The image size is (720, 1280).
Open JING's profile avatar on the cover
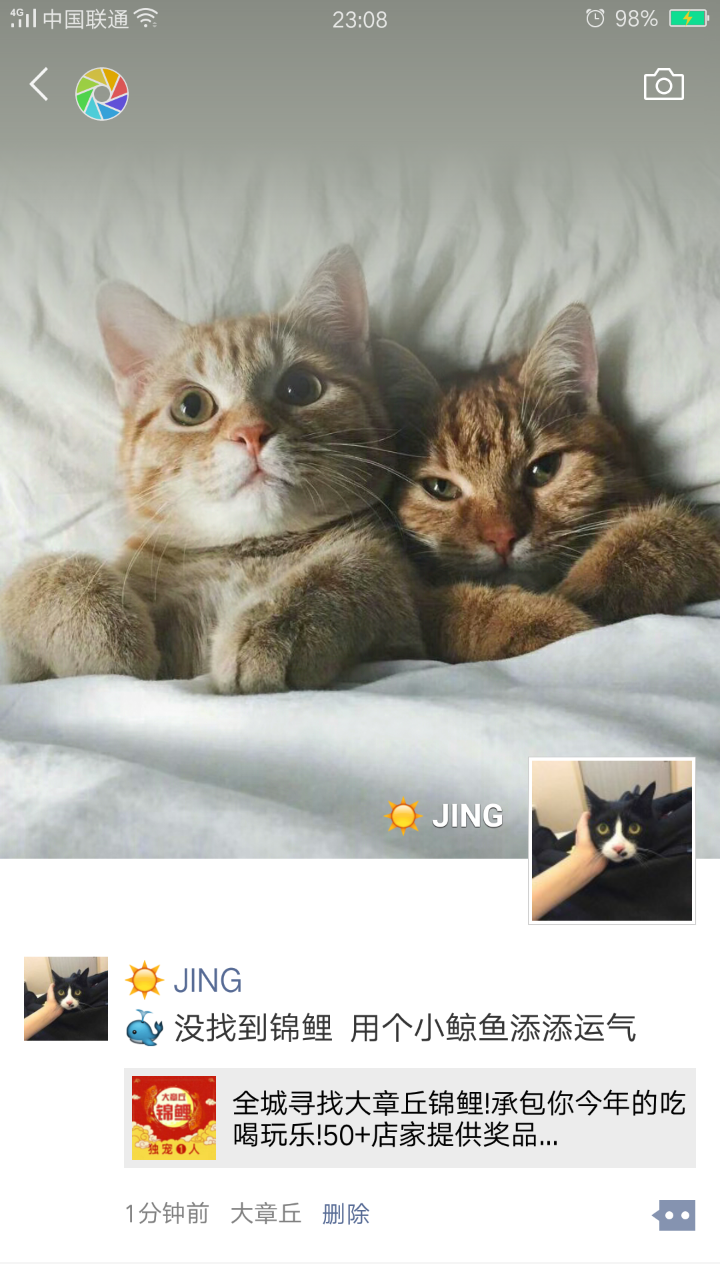[x=612, y=840]
